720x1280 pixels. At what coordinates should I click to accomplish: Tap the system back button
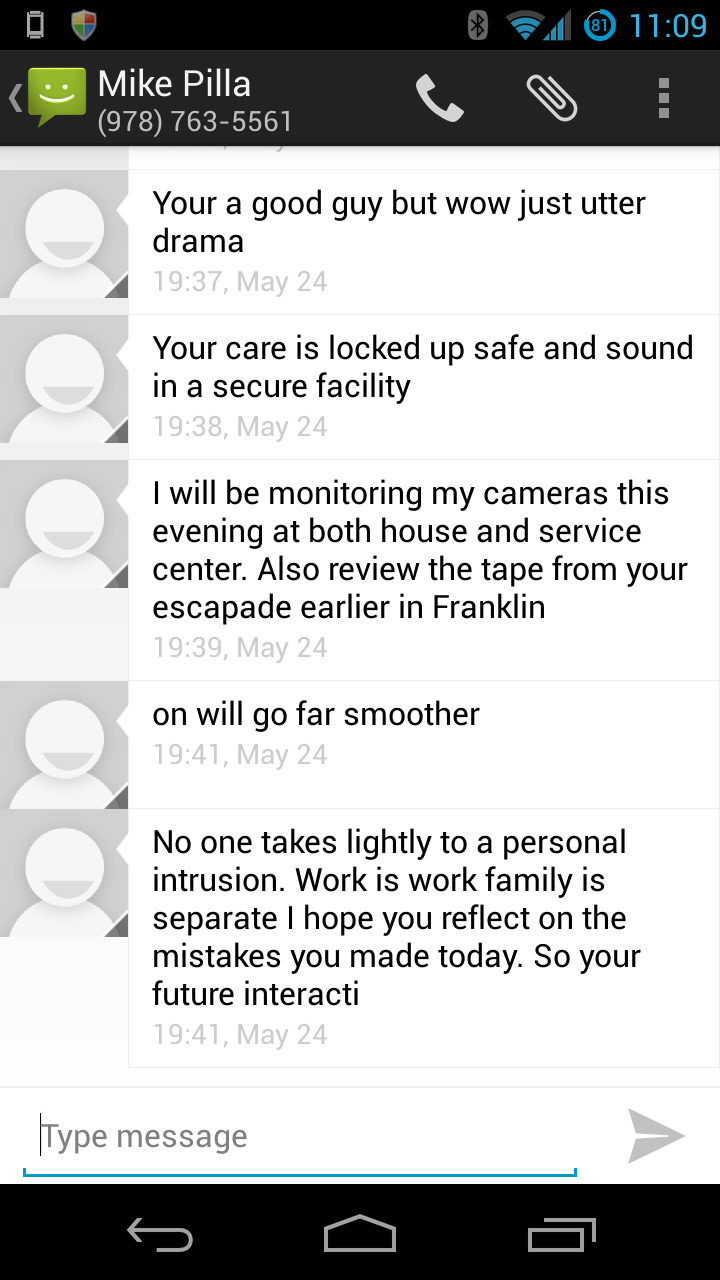pos(160,1234)
